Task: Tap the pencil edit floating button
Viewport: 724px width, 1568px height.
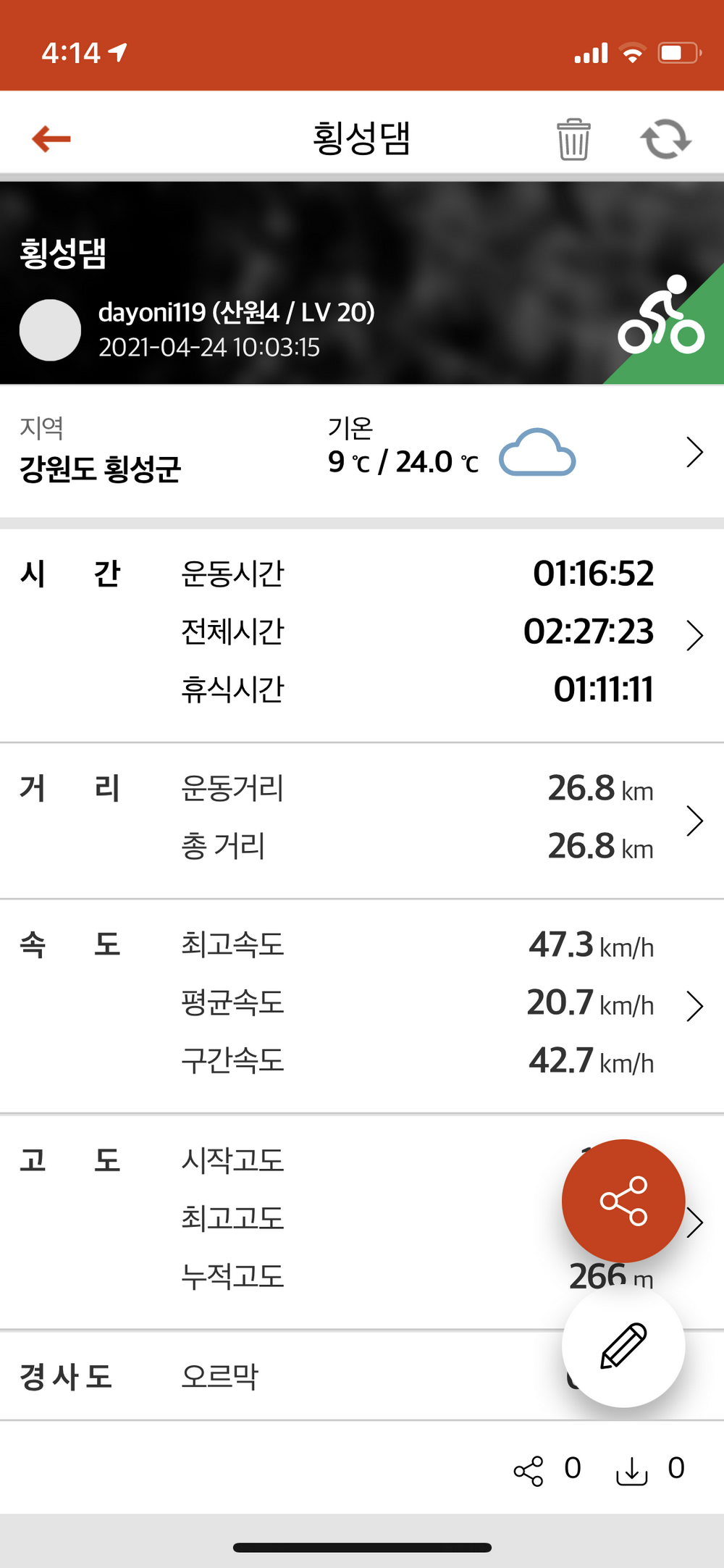Action: (623, 1346)
